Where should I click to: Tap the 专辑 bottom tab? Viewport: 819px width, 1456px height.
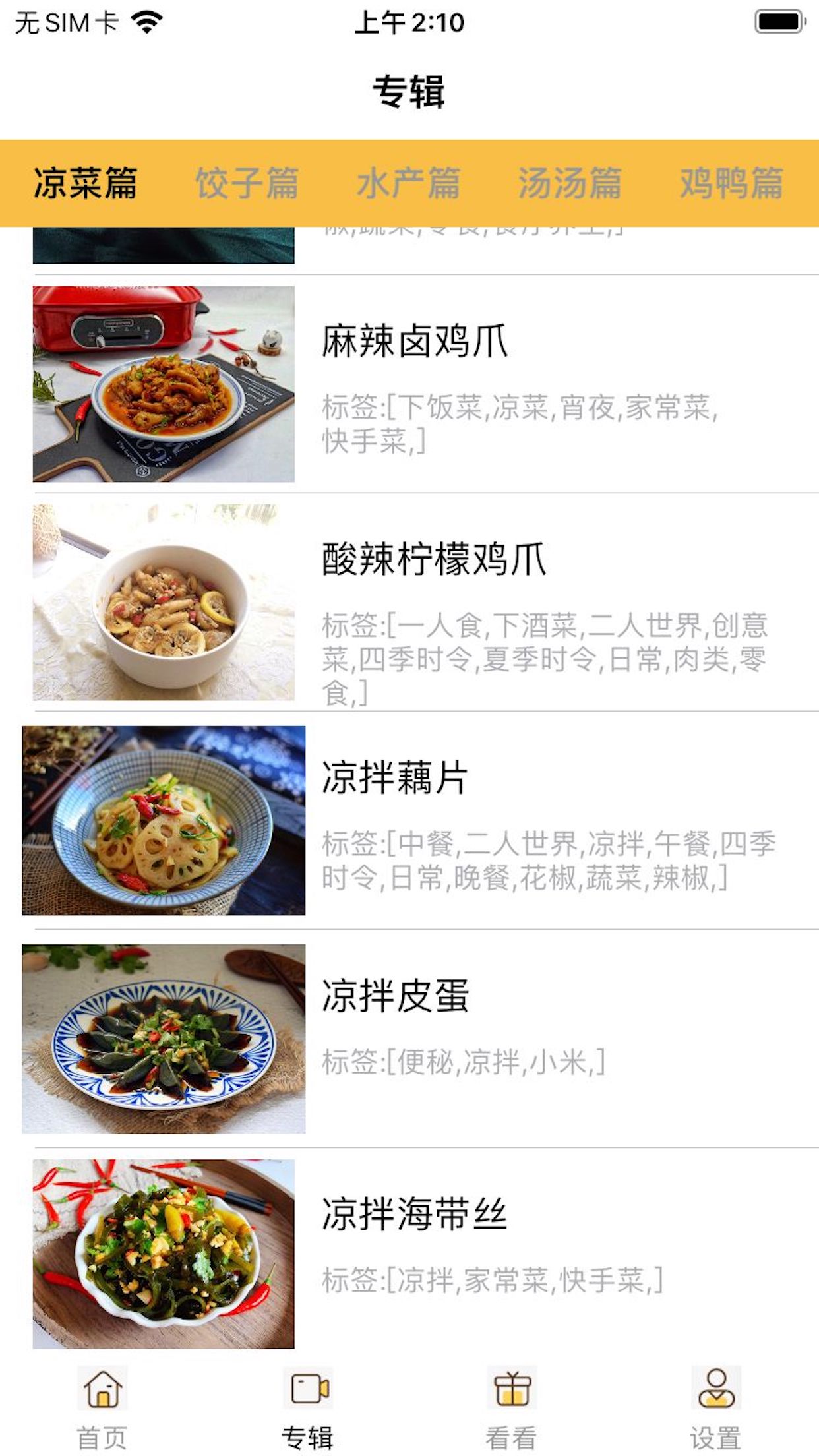pos(307,1408)
